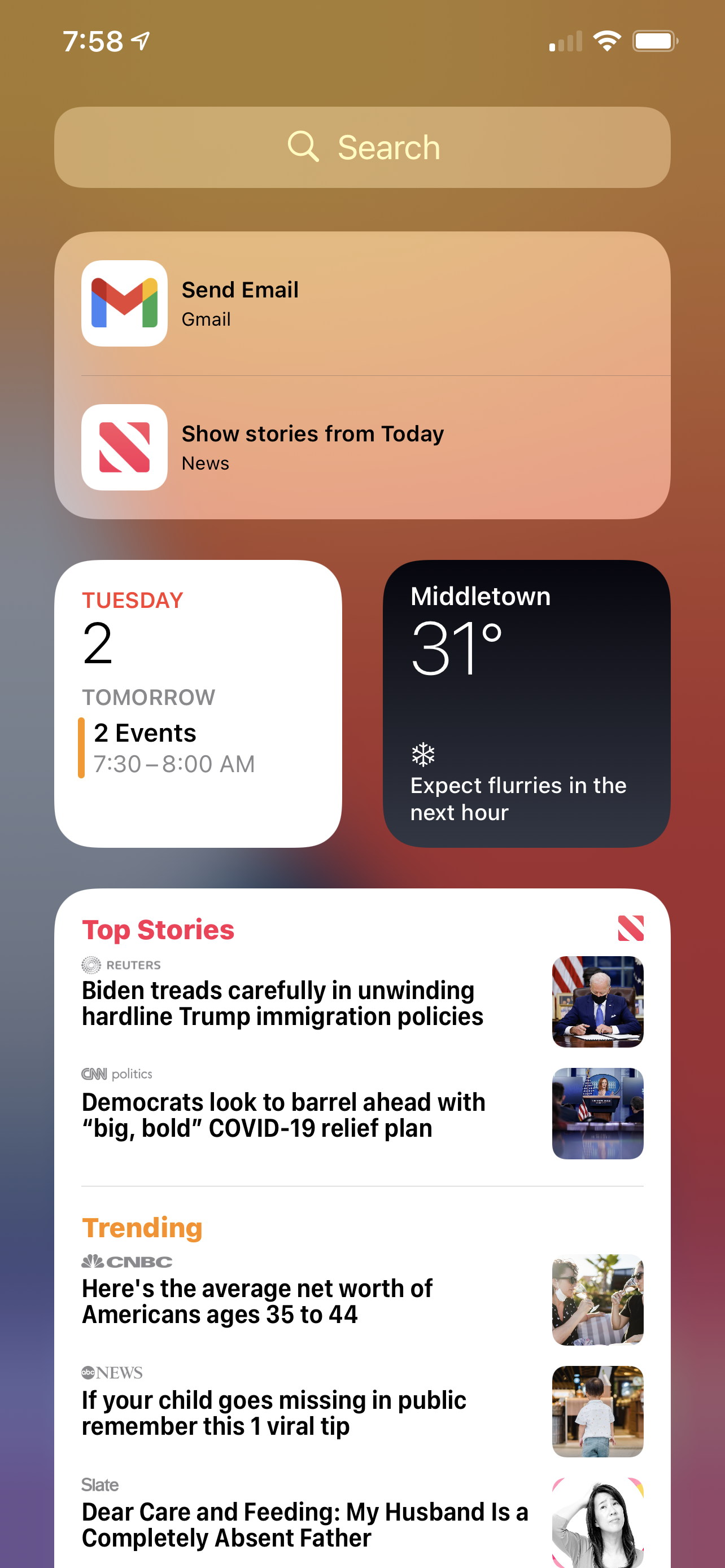Read Slate's Dear Care and Feeding article
Image resolution: width=725 pixels, height=1568 pixels.
click(362, 1522)
